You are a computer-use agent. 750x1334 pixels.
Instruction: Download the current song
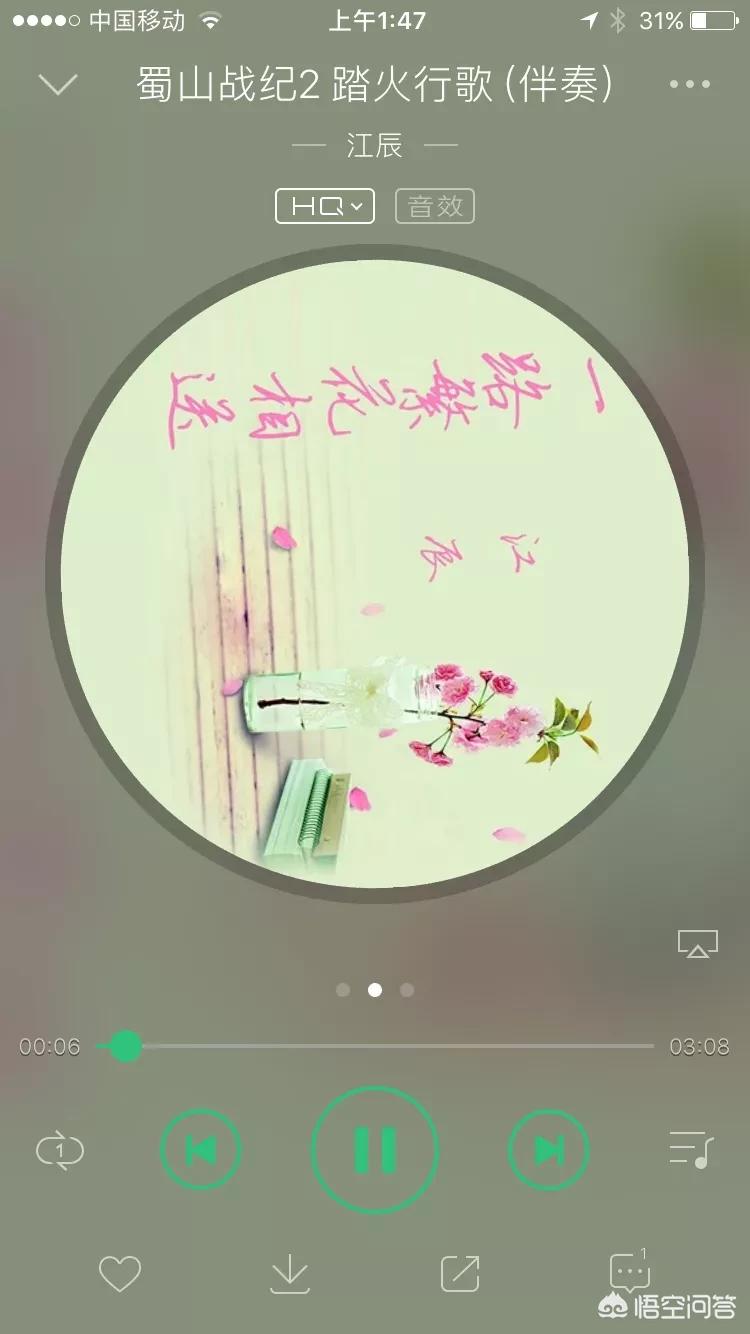point(290,1273)
